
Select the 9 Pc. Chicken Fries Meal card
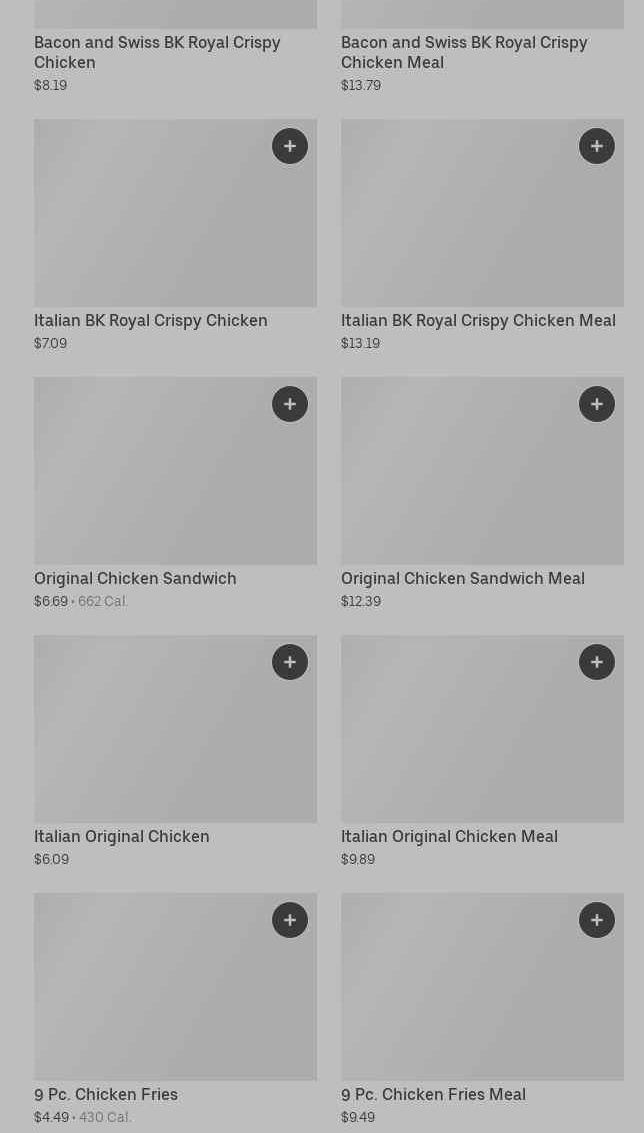(482, 1009)
